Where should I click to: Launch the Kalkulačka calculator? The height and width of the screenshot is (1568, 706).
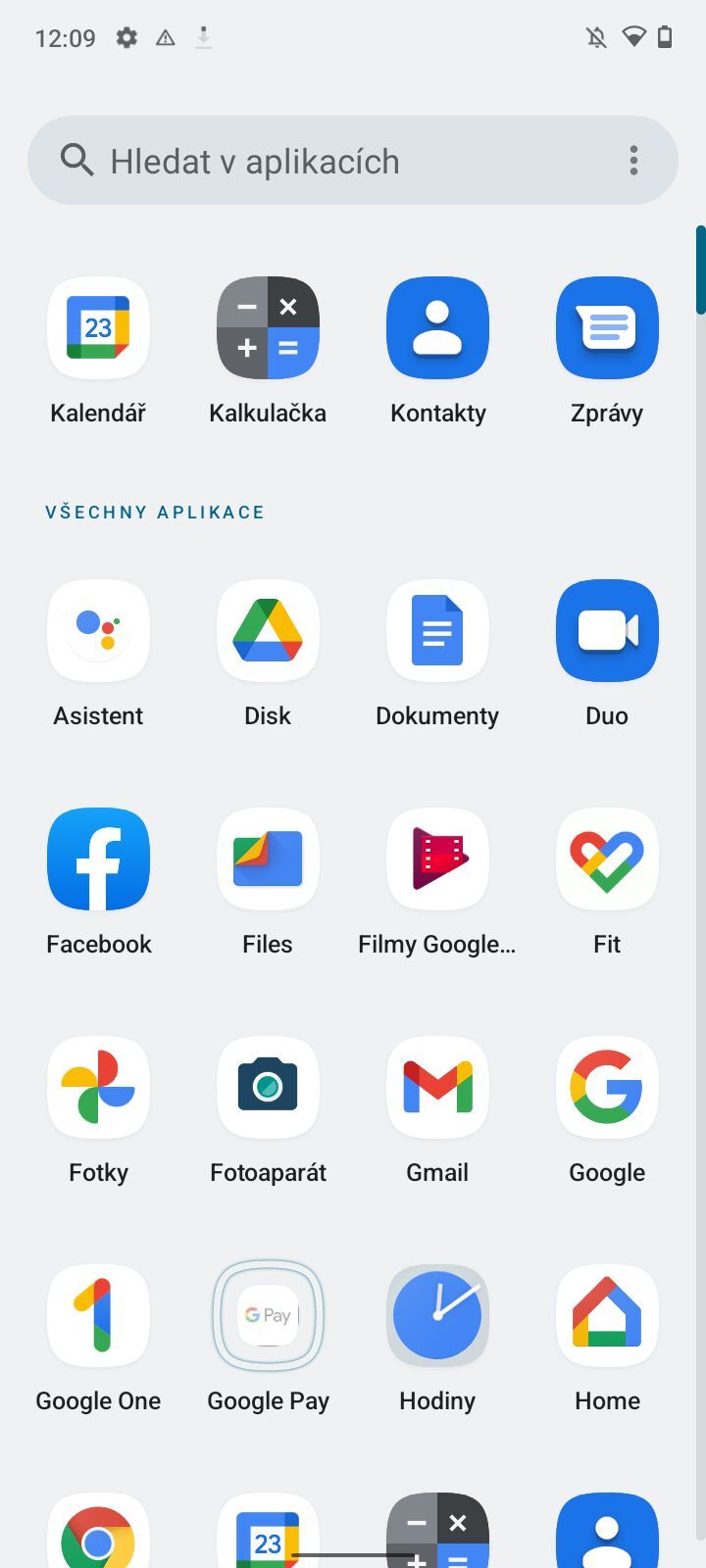pos(268,328)
